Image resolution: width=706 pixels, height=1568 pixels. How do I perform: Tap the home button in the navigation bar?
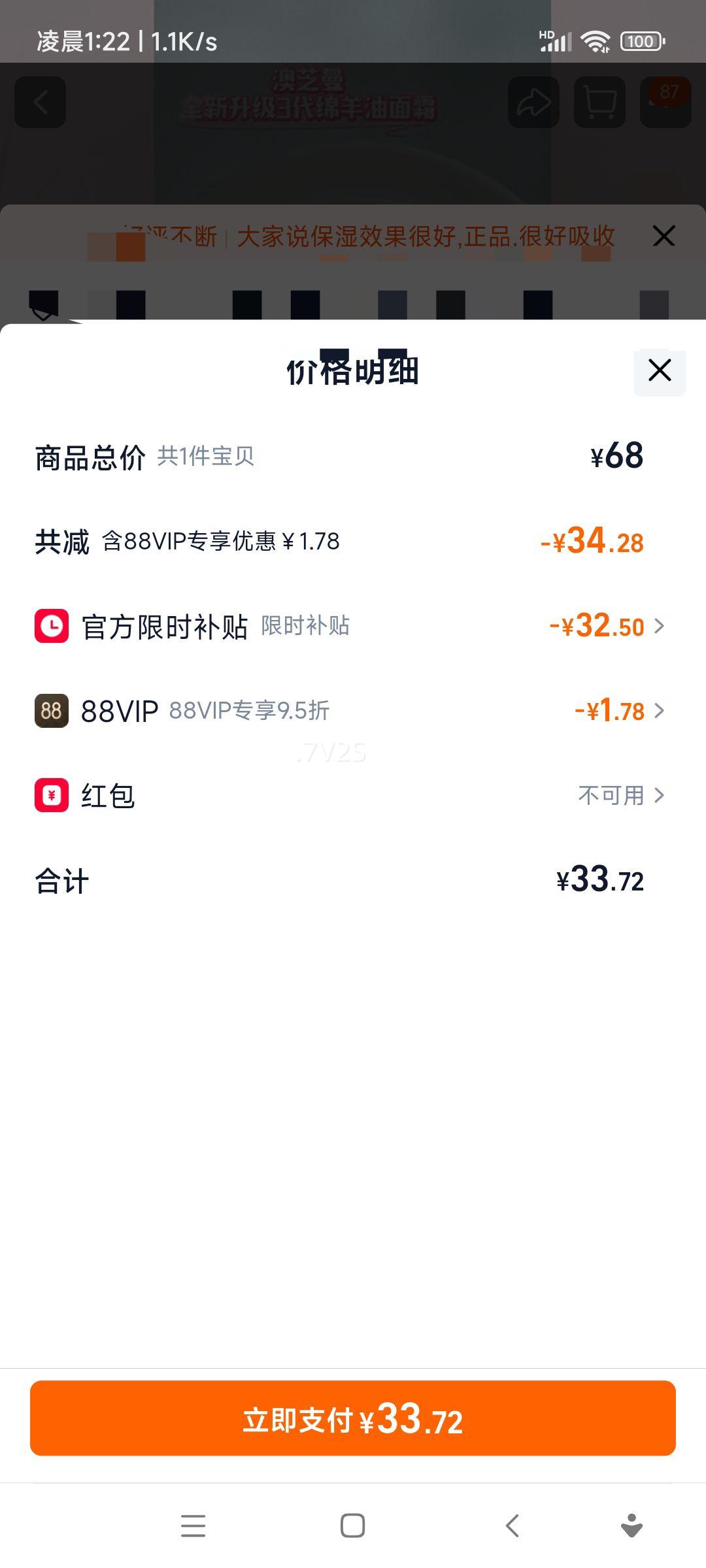pos(352,1525)
